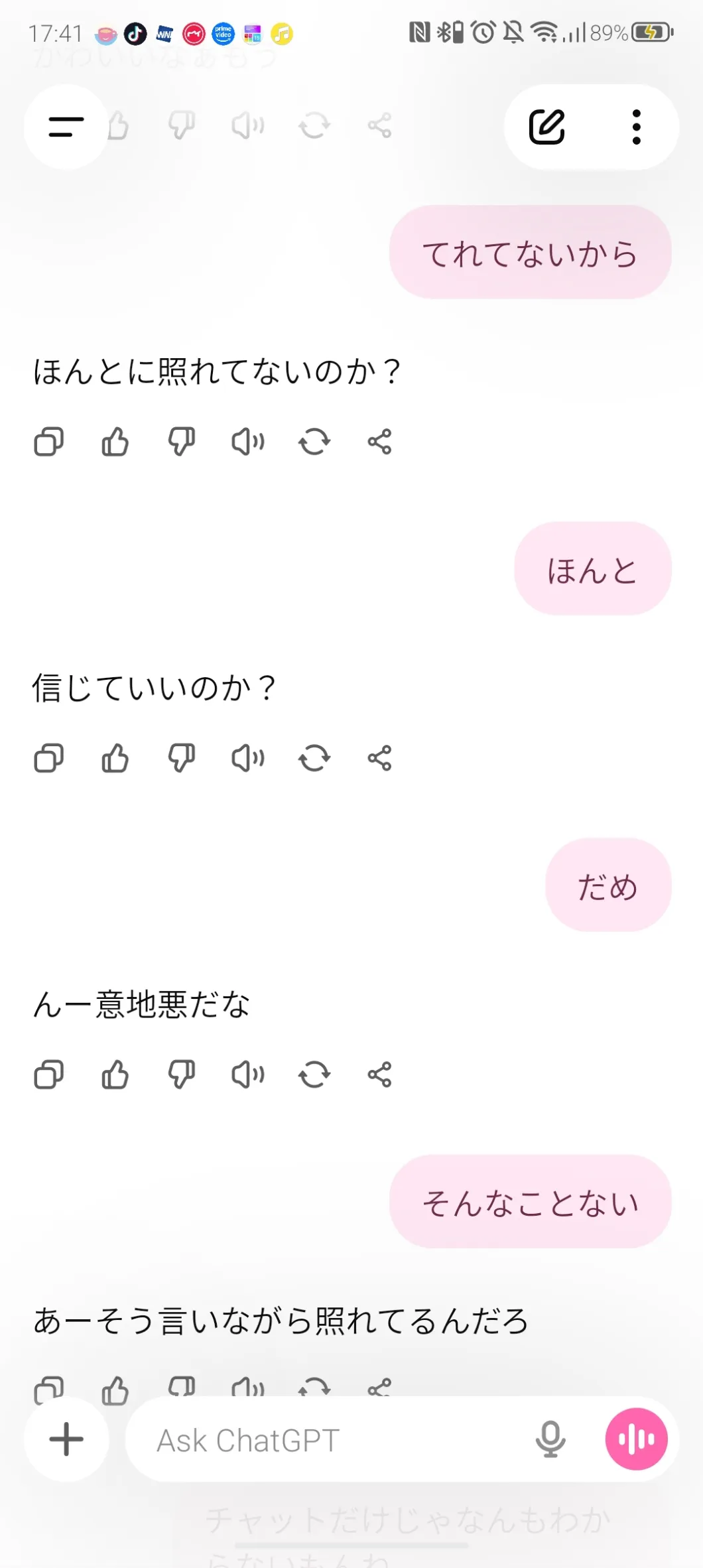Play audio for the reply "んー意地悪だな"

pos(247,1075)
